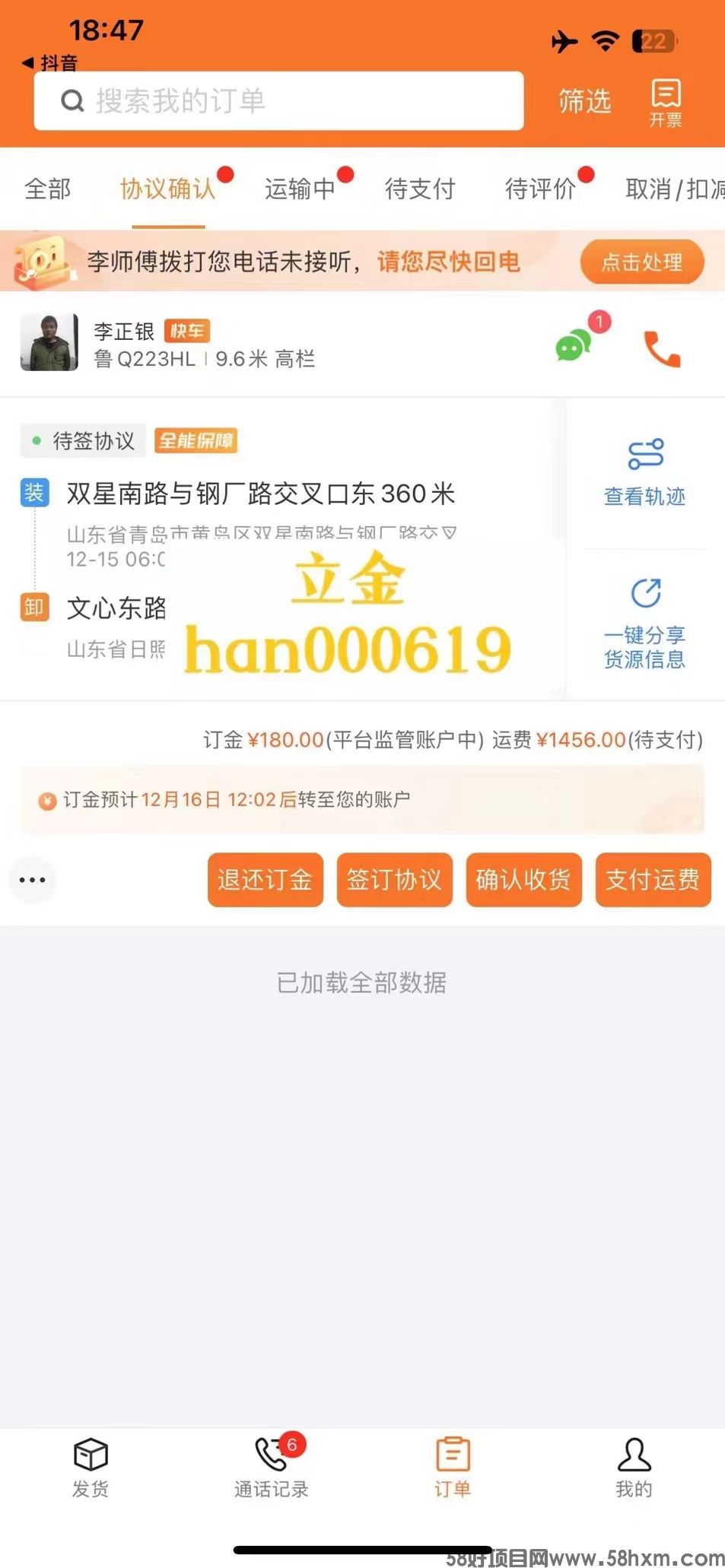The height and width of the screenshot is (1568, 725).
Task: Open the three-dot more options menu
Action: click(x=32, y=880)
